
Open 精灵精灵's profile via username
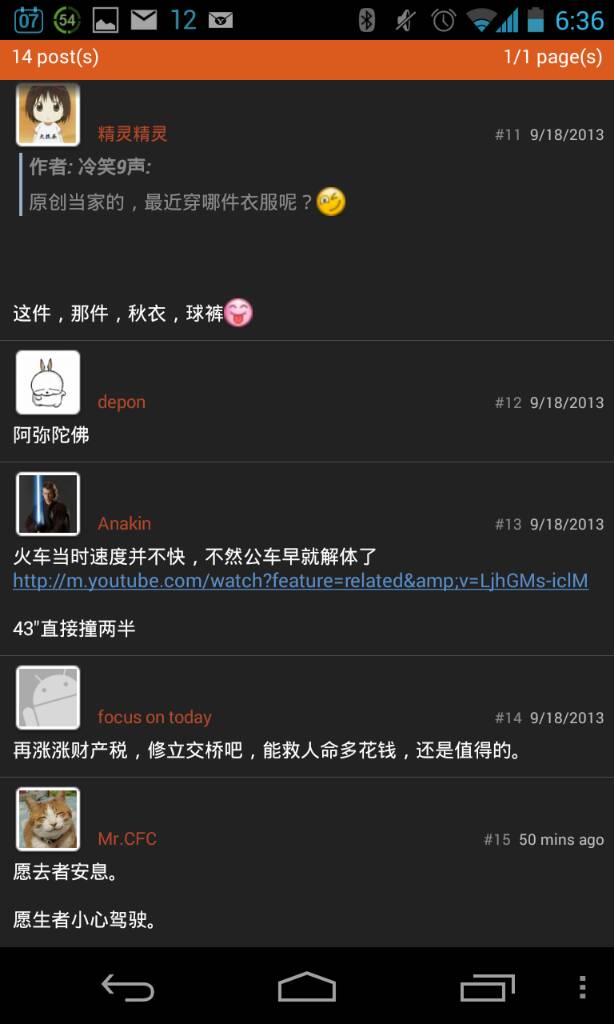pos(132,134)
